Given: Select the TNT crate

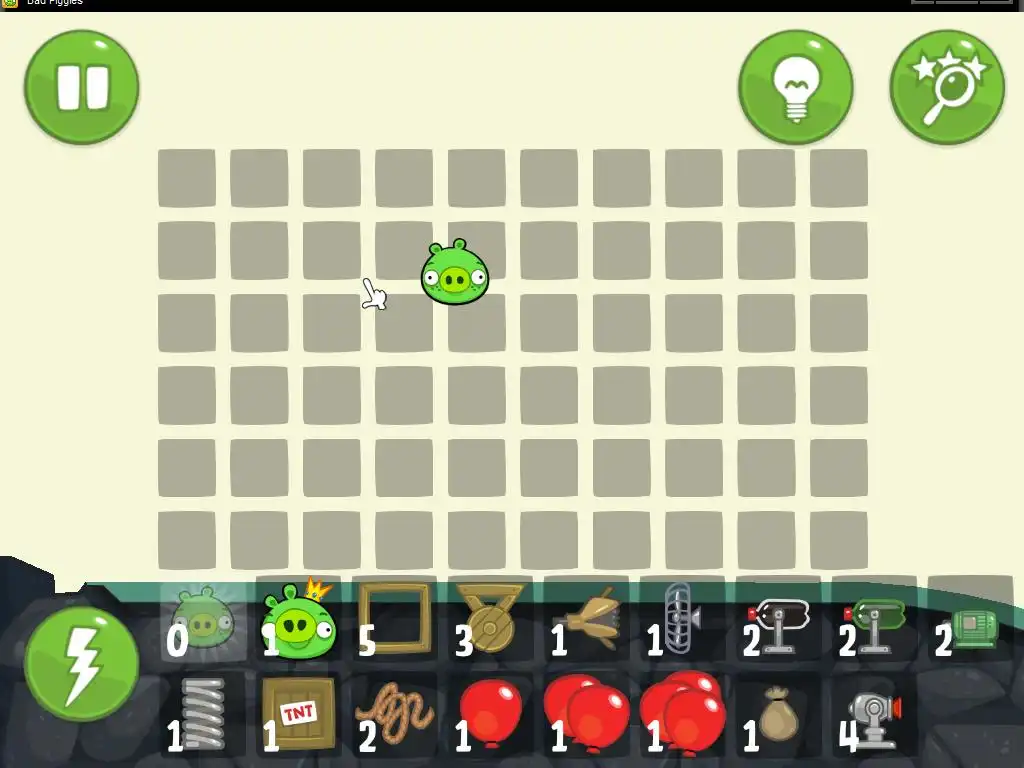Looking at the screenshot, I should [297, 714].
